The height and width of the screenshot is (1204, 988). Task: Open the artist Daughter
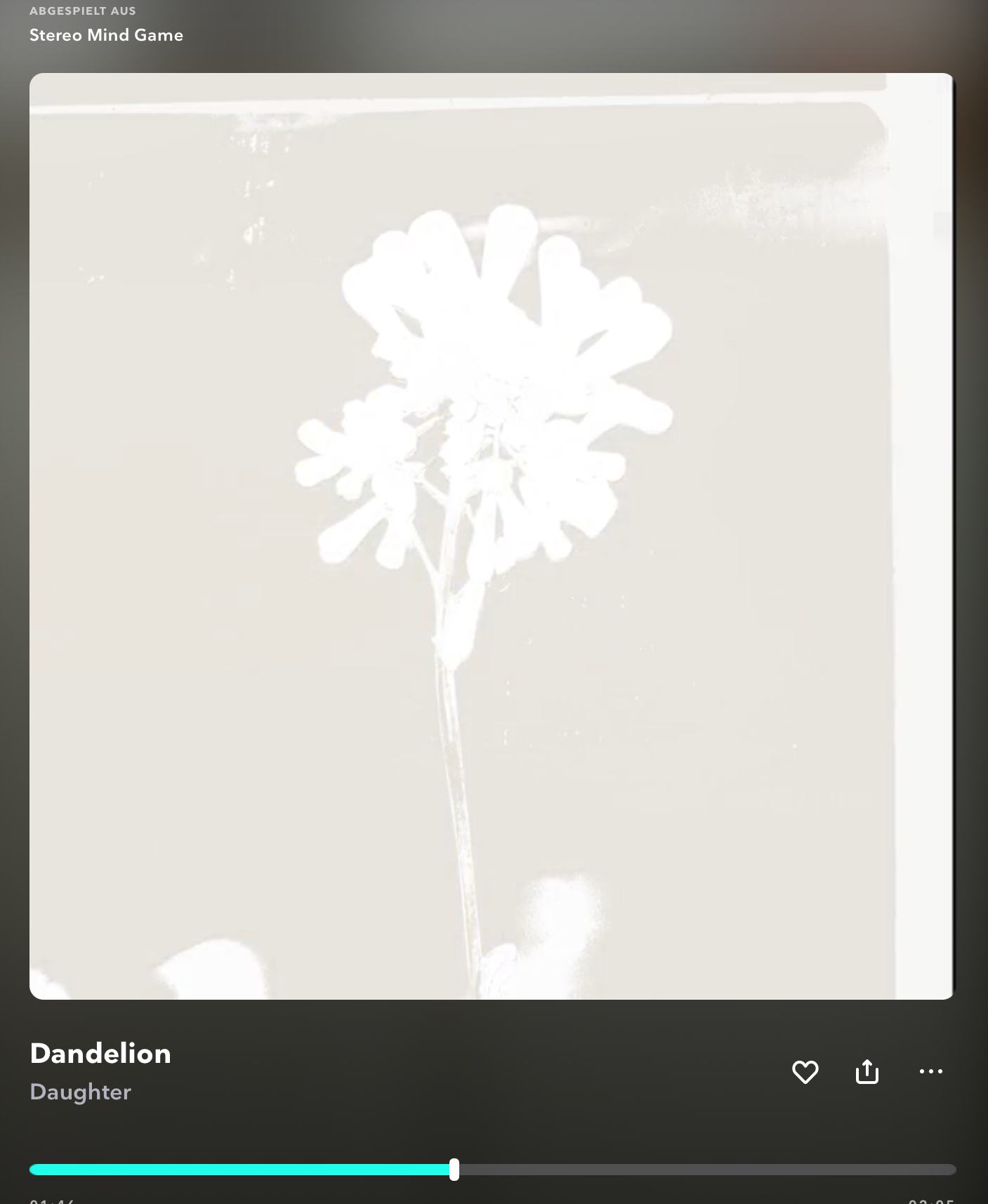click(80, 1092)
